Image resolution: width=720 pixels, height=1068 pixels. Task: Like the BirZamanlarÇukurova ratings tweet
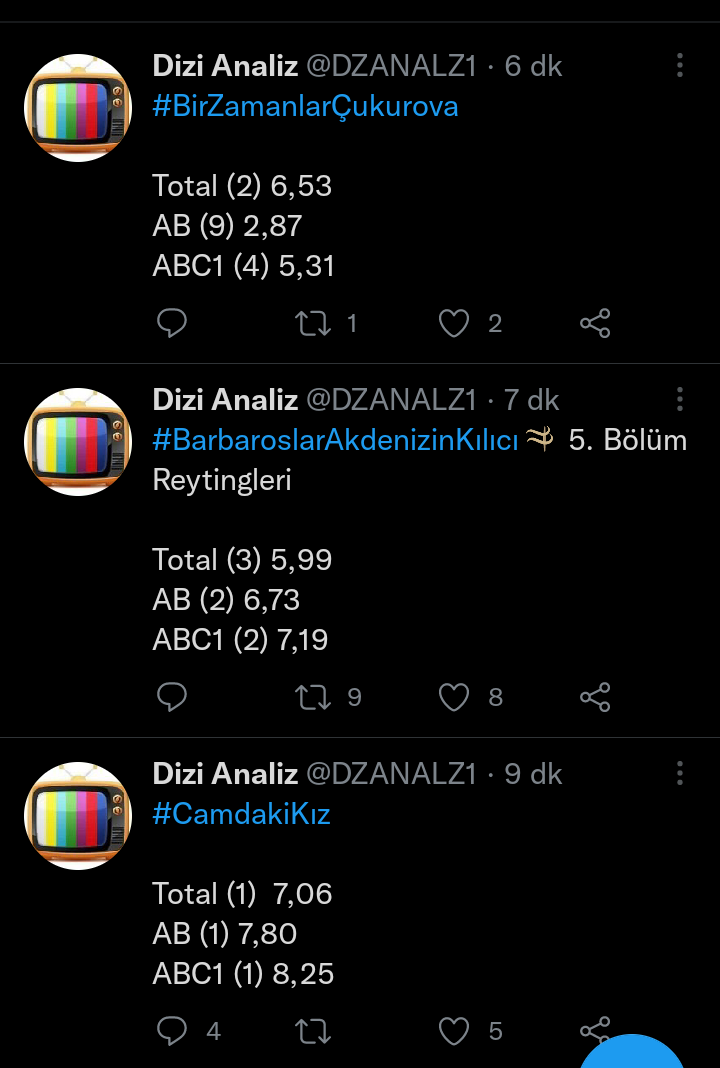coord(454,323)
